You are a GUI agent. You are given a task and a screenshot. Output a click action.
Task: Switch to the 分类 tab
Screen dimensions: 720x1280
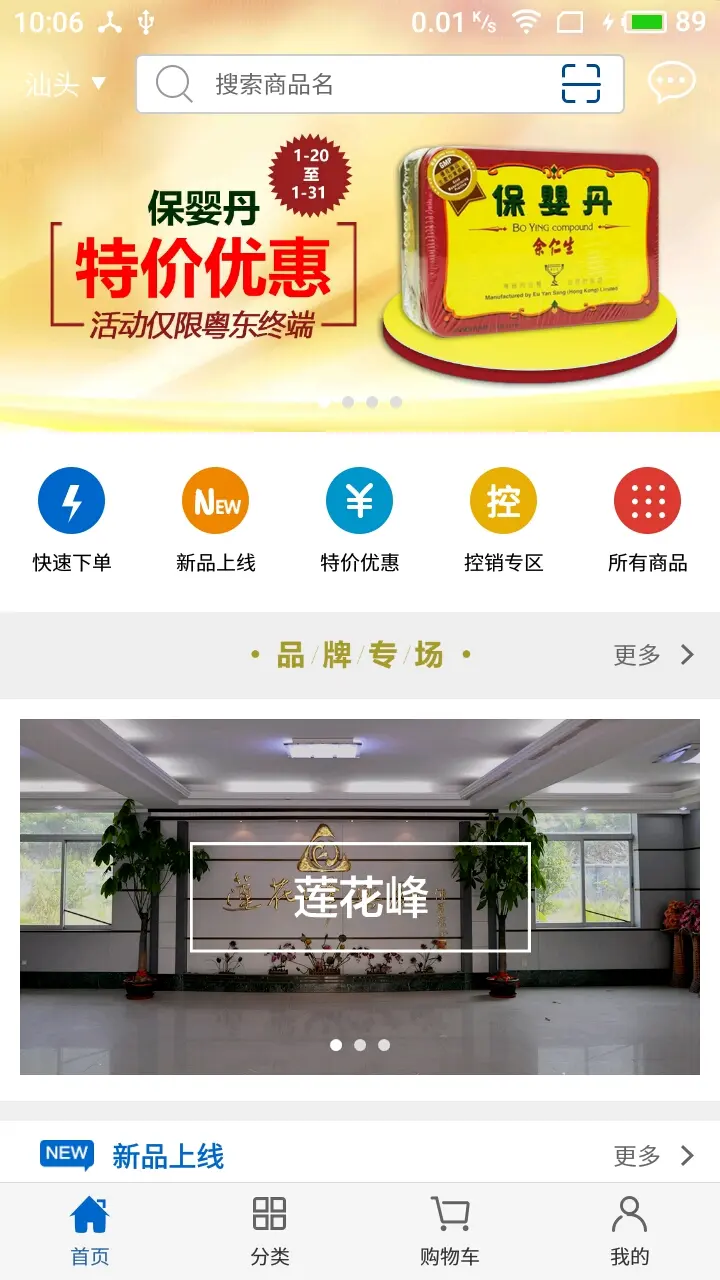[x=270, y=1232]
